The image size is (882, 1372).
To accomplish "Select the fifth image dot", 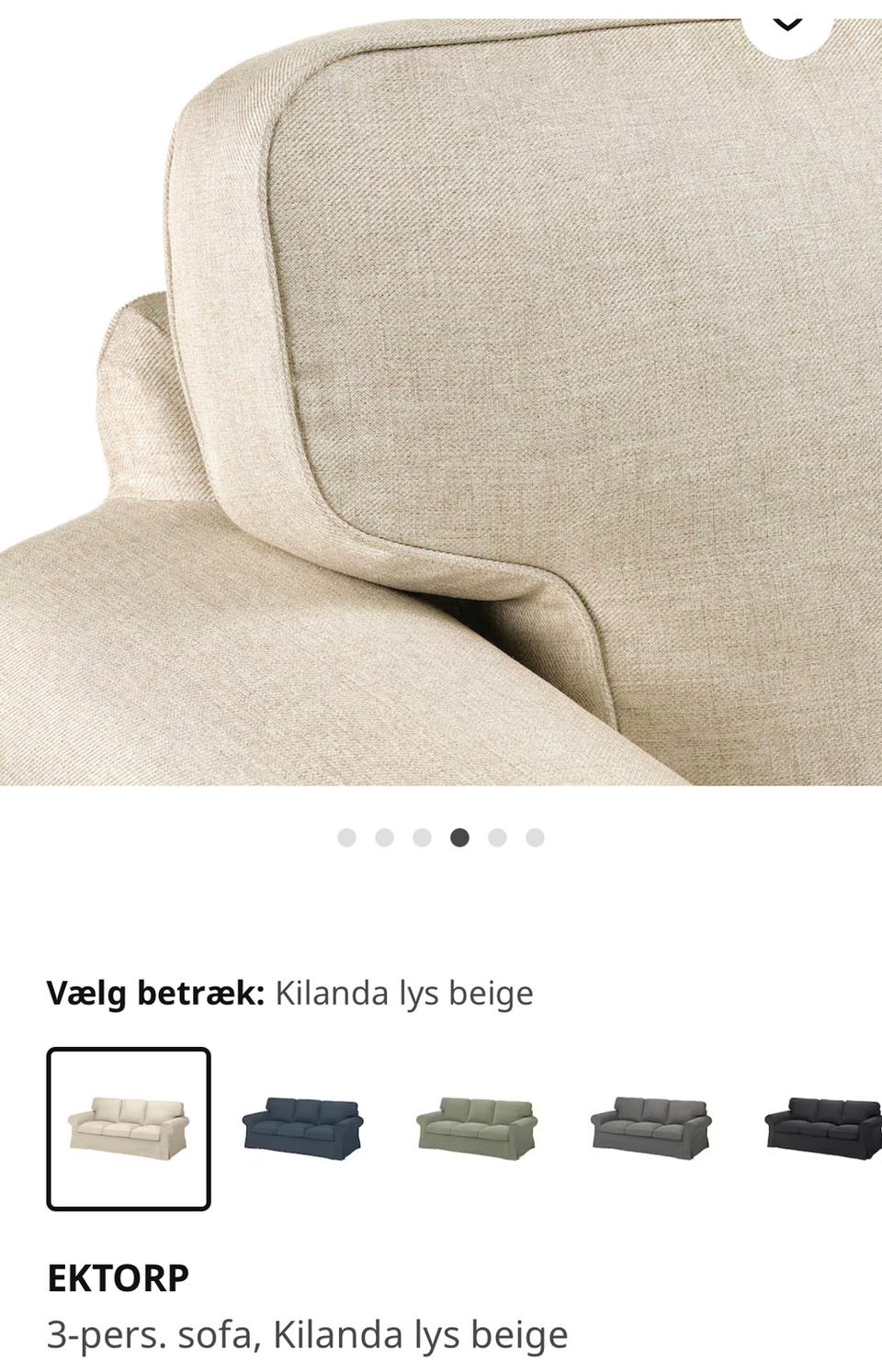I will [497, 837].
